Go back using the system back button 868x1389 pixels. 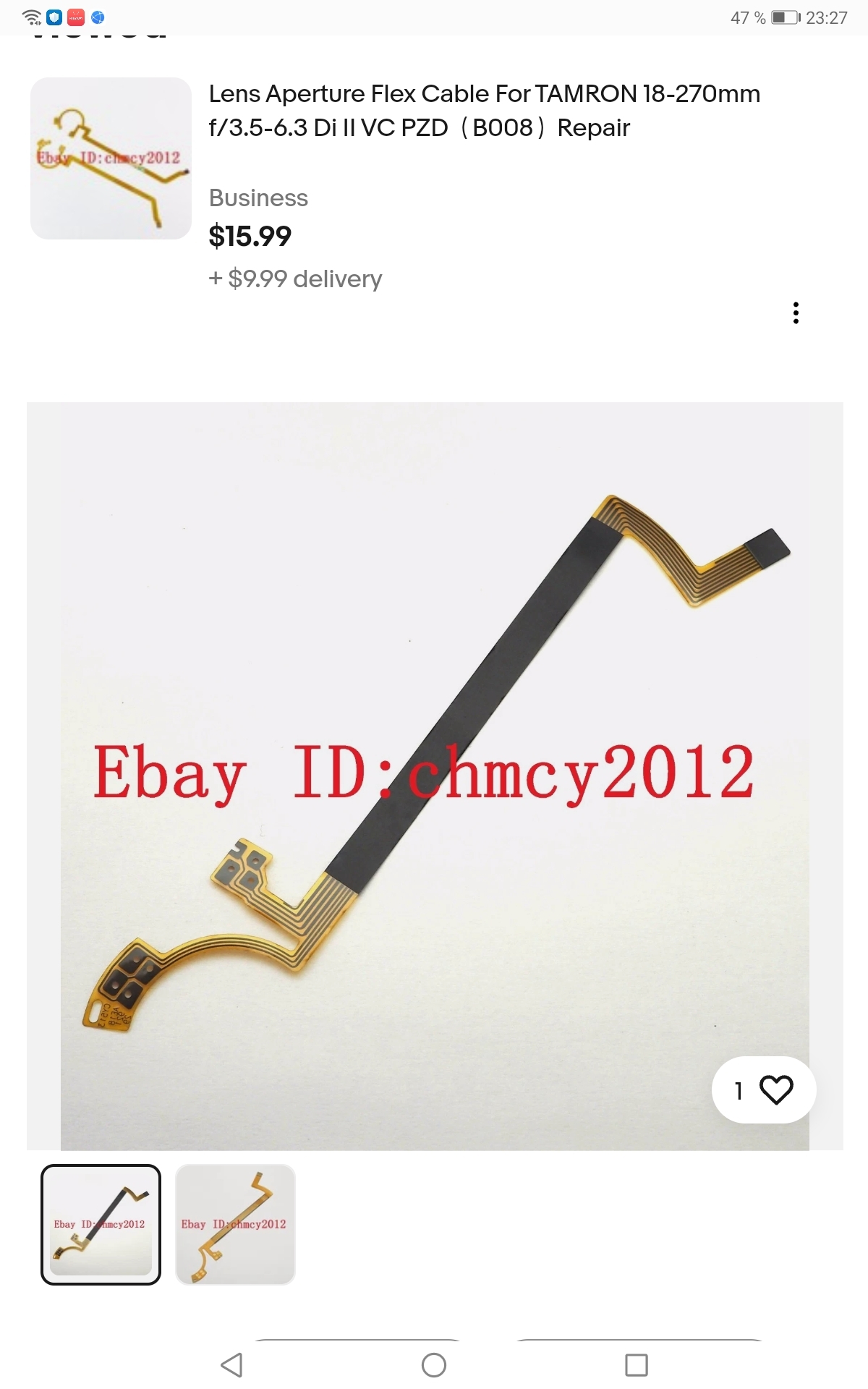(231, 1365)
